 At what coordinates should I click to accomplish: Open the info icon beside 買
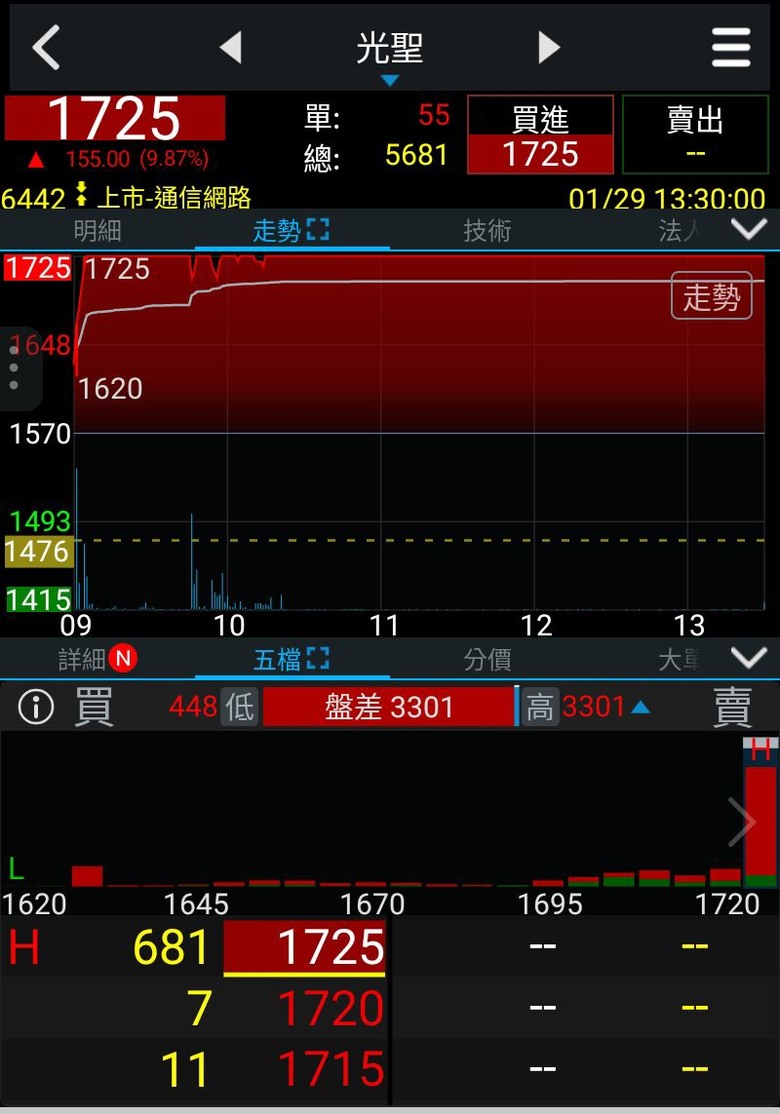(x=36, y=707)
